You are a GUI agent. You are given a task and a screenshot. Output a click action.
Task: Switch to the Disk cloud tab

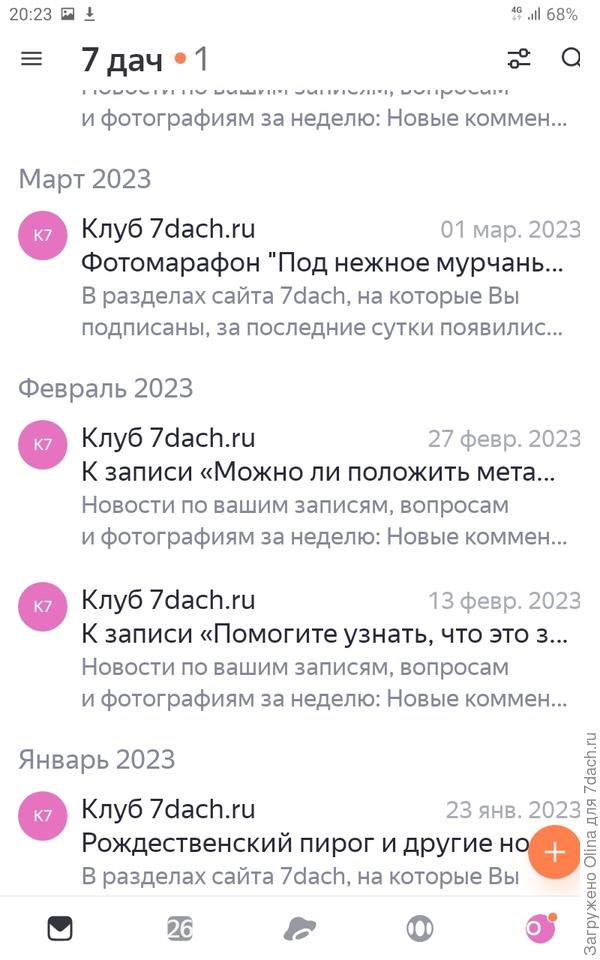coord(300,928)
